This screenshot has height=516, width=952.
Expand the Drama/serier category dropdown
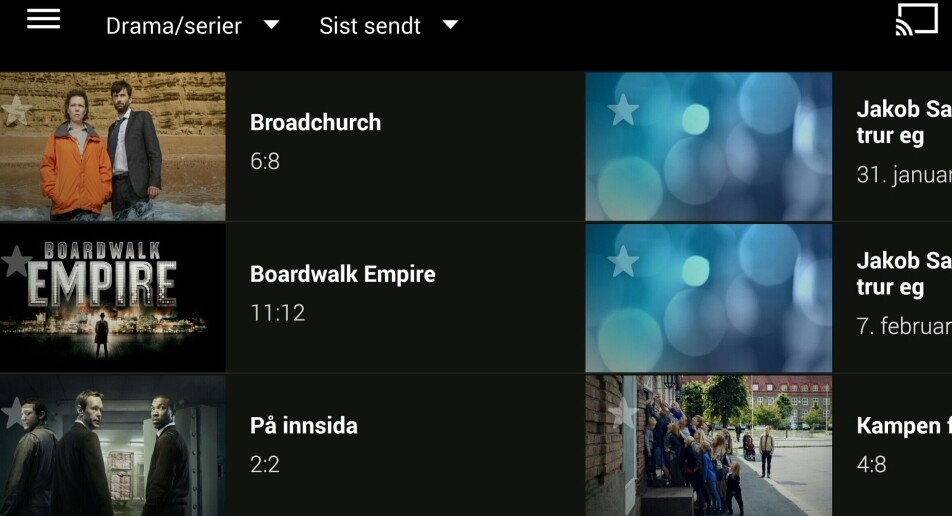pos(192,26)
